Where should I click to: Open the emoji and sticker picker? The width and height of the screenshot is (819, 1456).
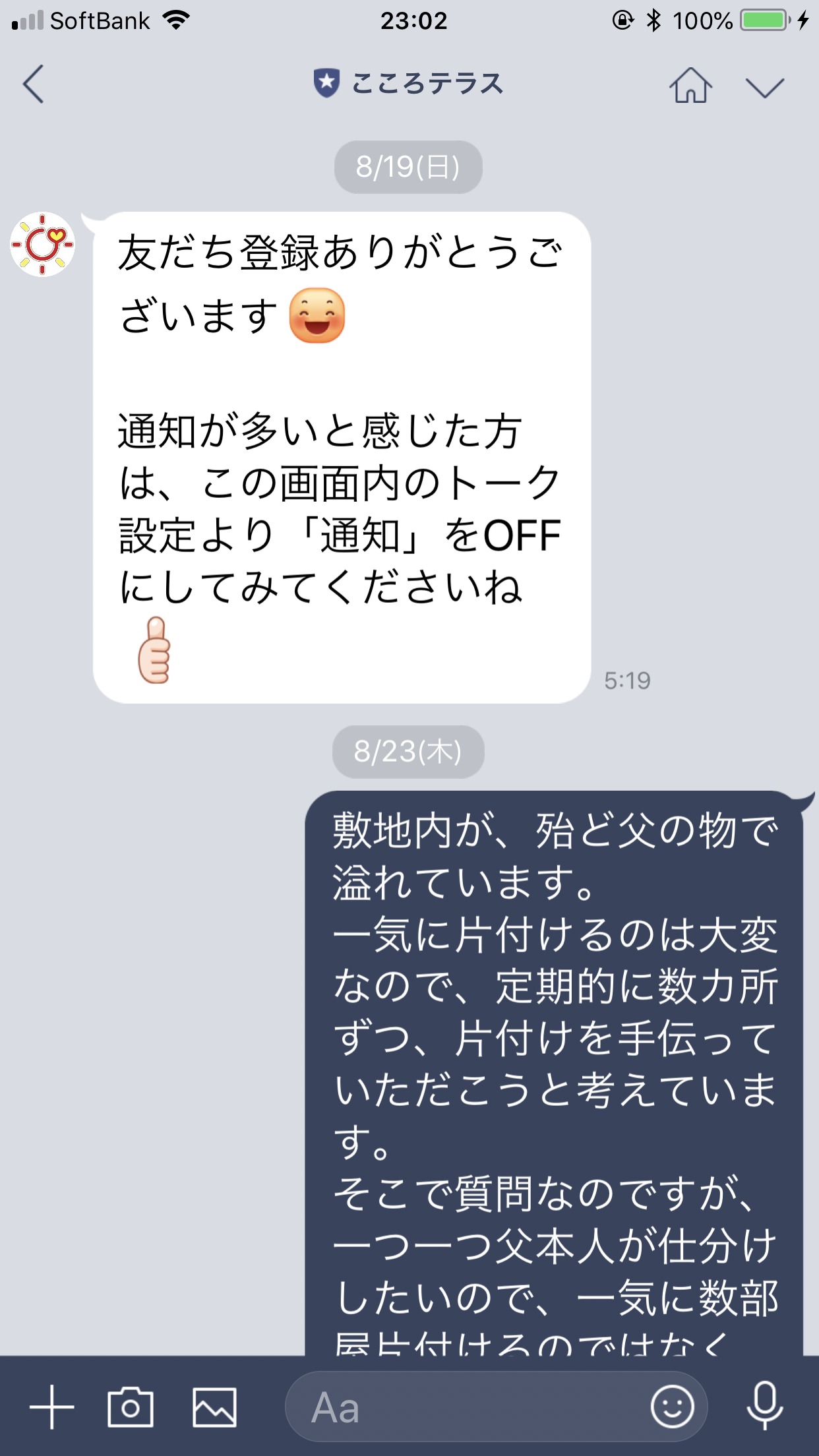click(672, 1407)
